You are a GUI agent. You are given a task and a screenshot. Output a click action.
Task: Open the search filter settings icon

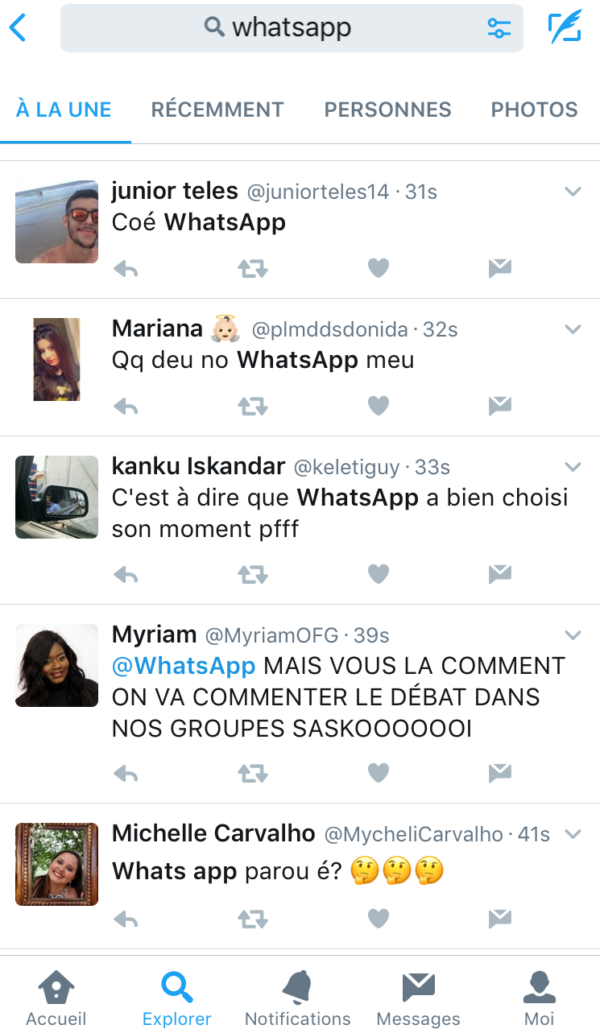(x=499, y=28)
